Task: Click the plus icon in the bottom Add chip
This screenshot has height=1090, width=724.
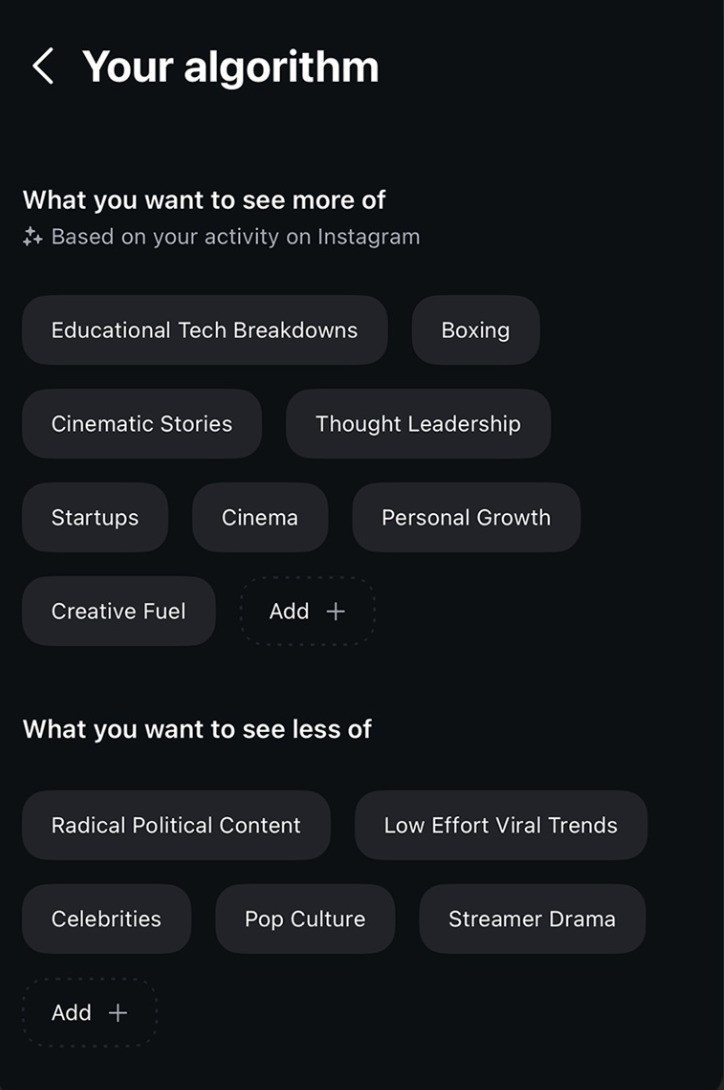Action: [118, 1012]
